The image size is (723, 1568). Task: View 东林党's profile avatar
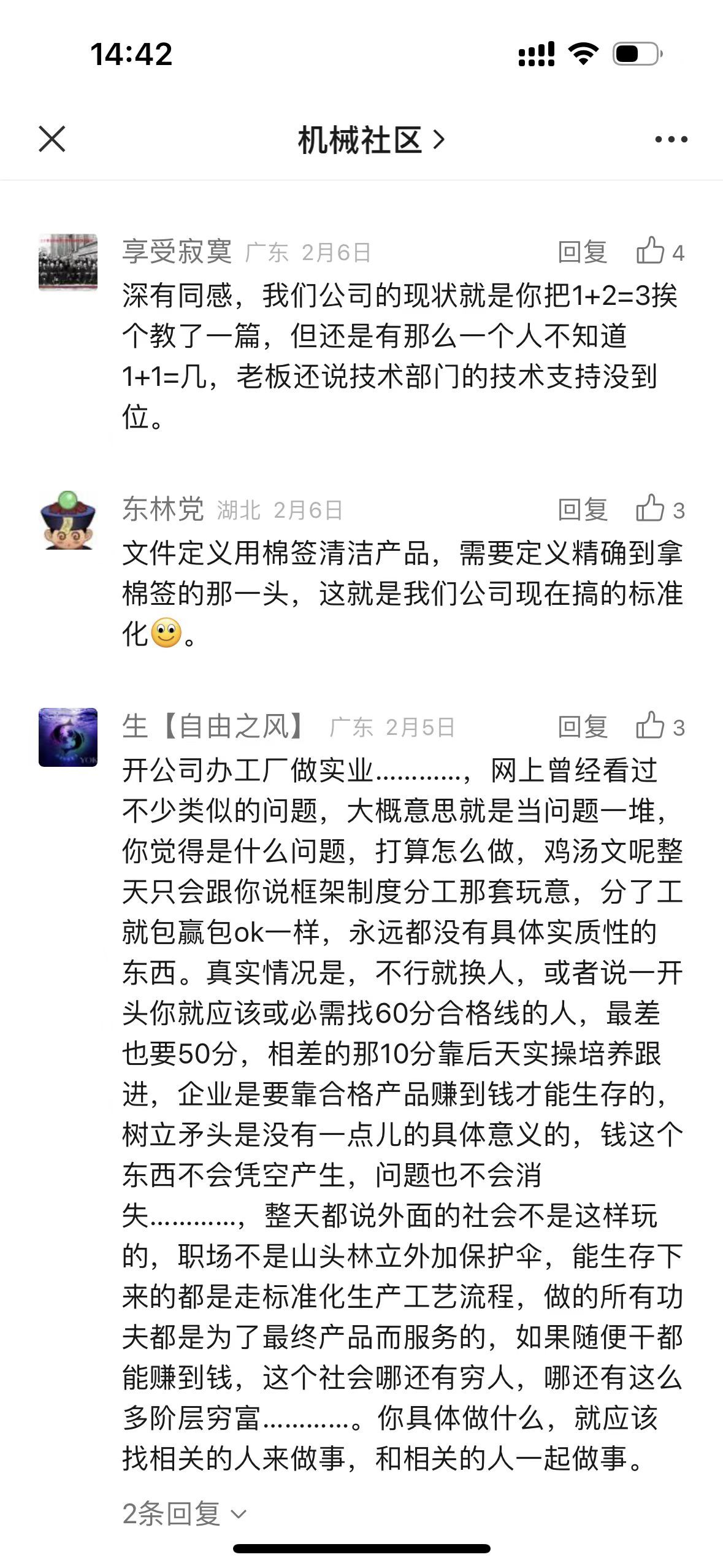(x=68, y=520)
